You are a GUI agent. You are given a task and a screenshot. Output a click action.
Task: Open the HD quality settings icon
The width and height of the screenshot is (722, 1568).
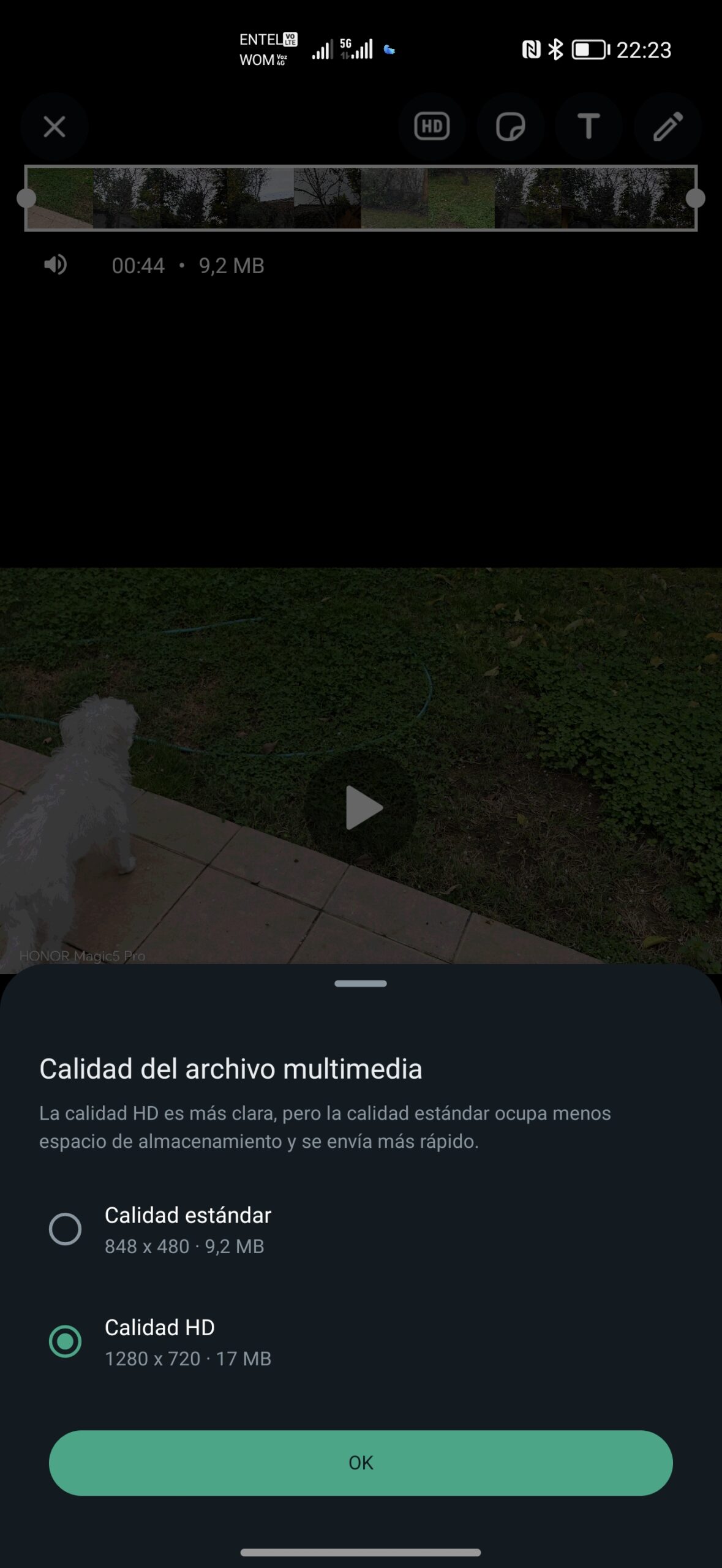pos(432,127)
